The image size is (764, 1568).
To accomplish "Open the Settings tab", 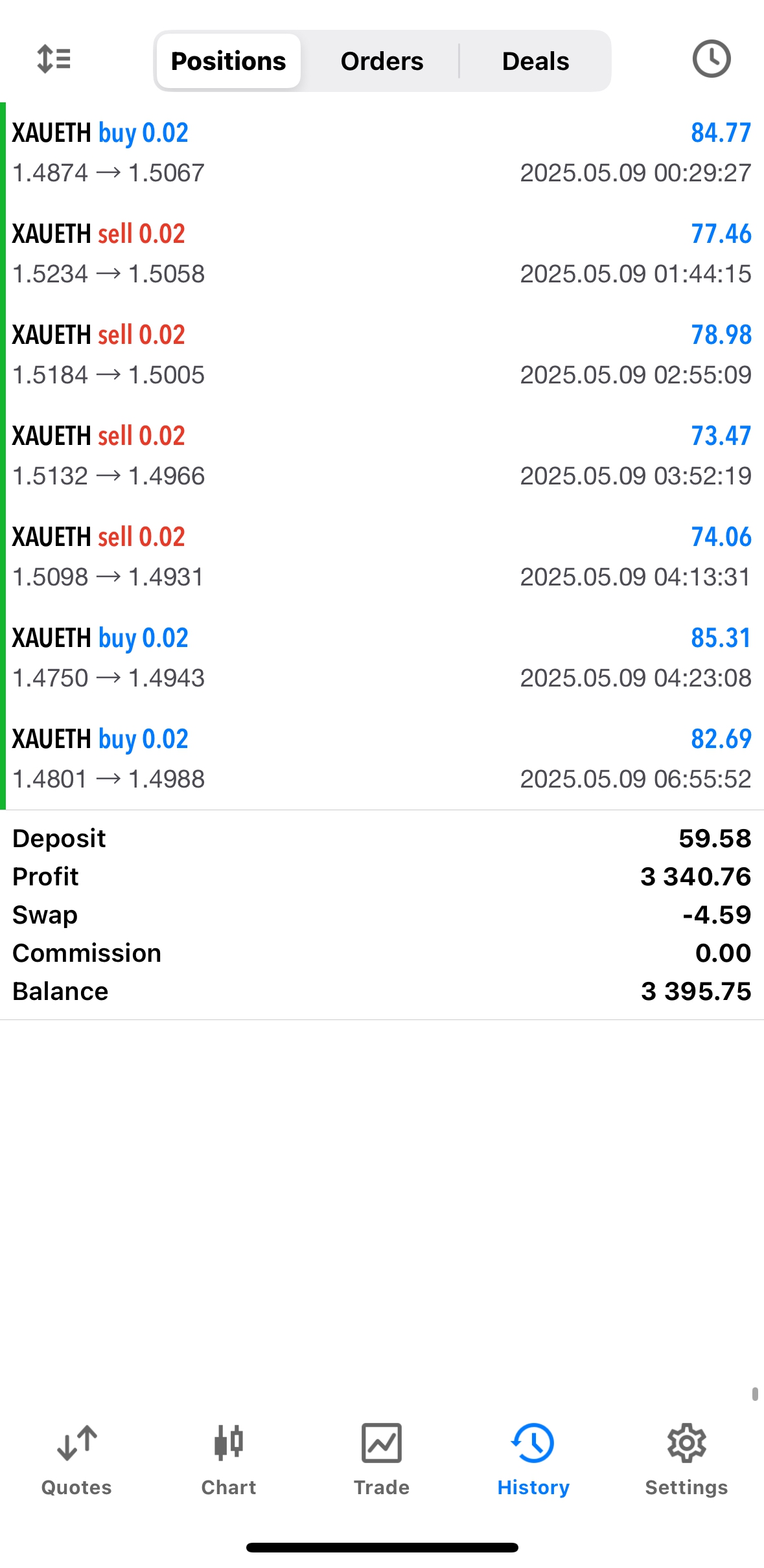I will (x=686, y=1460).
